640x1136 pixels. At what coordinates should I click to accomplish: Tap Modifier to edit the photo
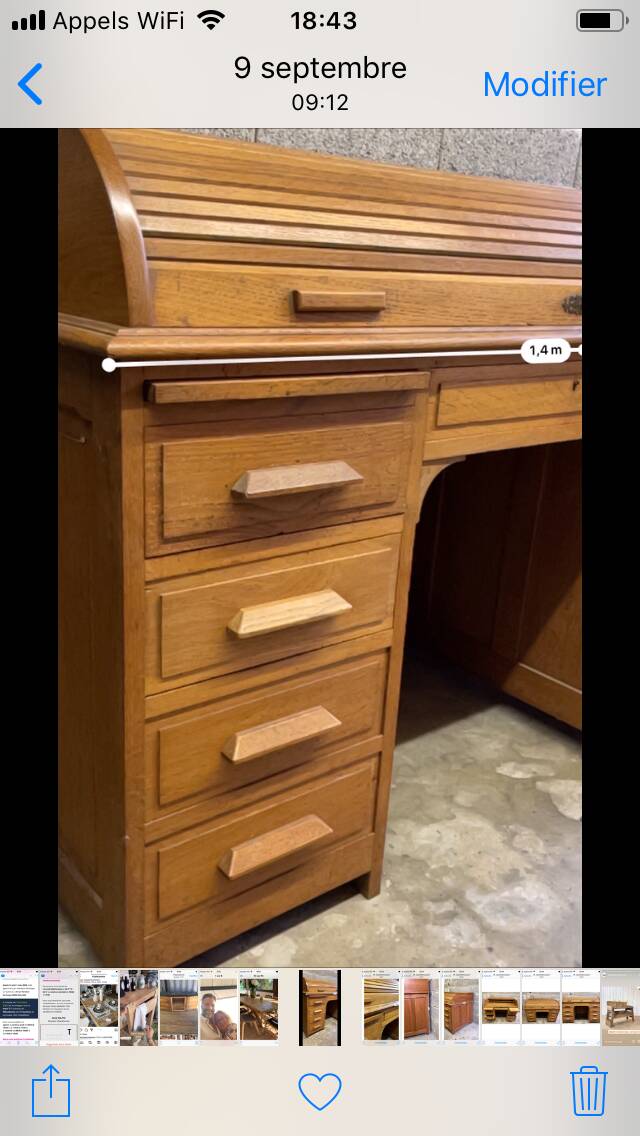[x=544, y=84]
